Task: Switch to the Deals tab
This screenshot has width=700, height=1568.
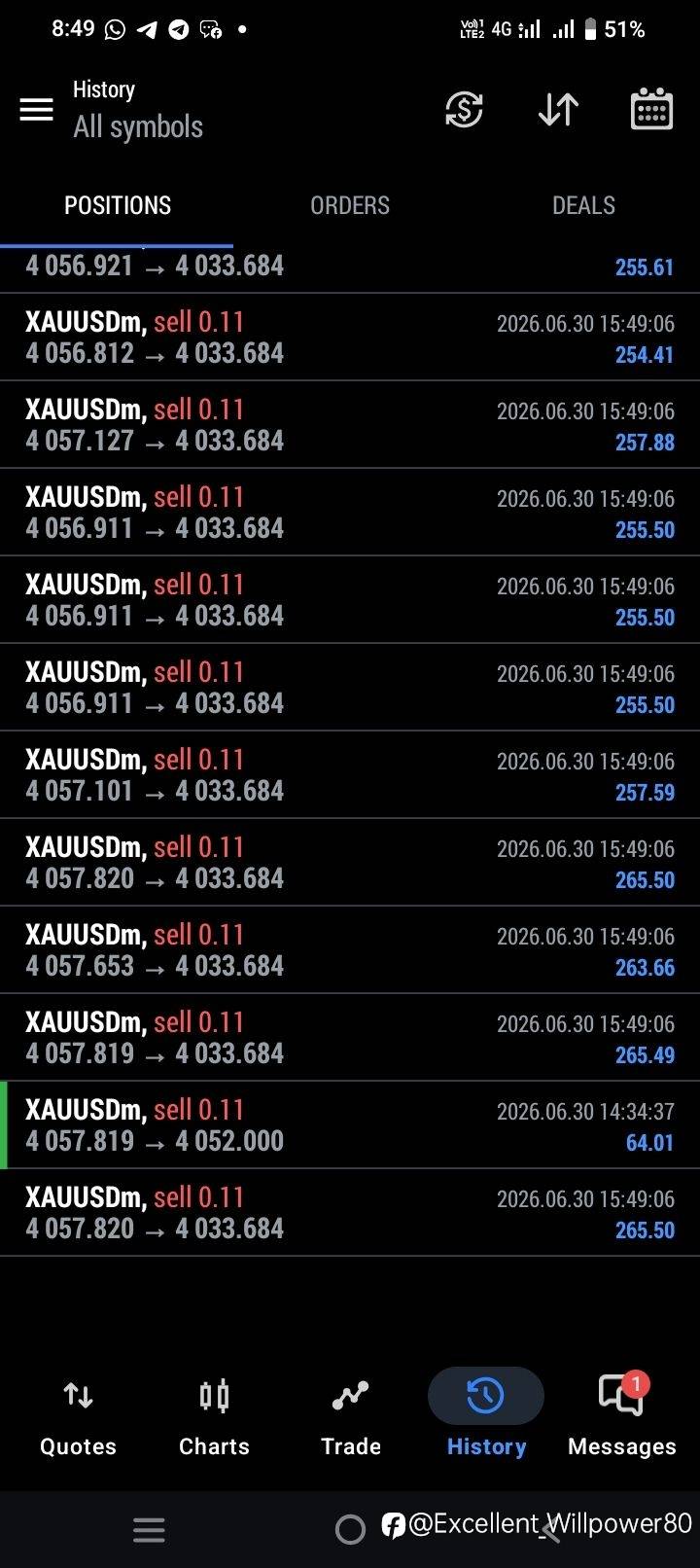Action: [583, 205]
